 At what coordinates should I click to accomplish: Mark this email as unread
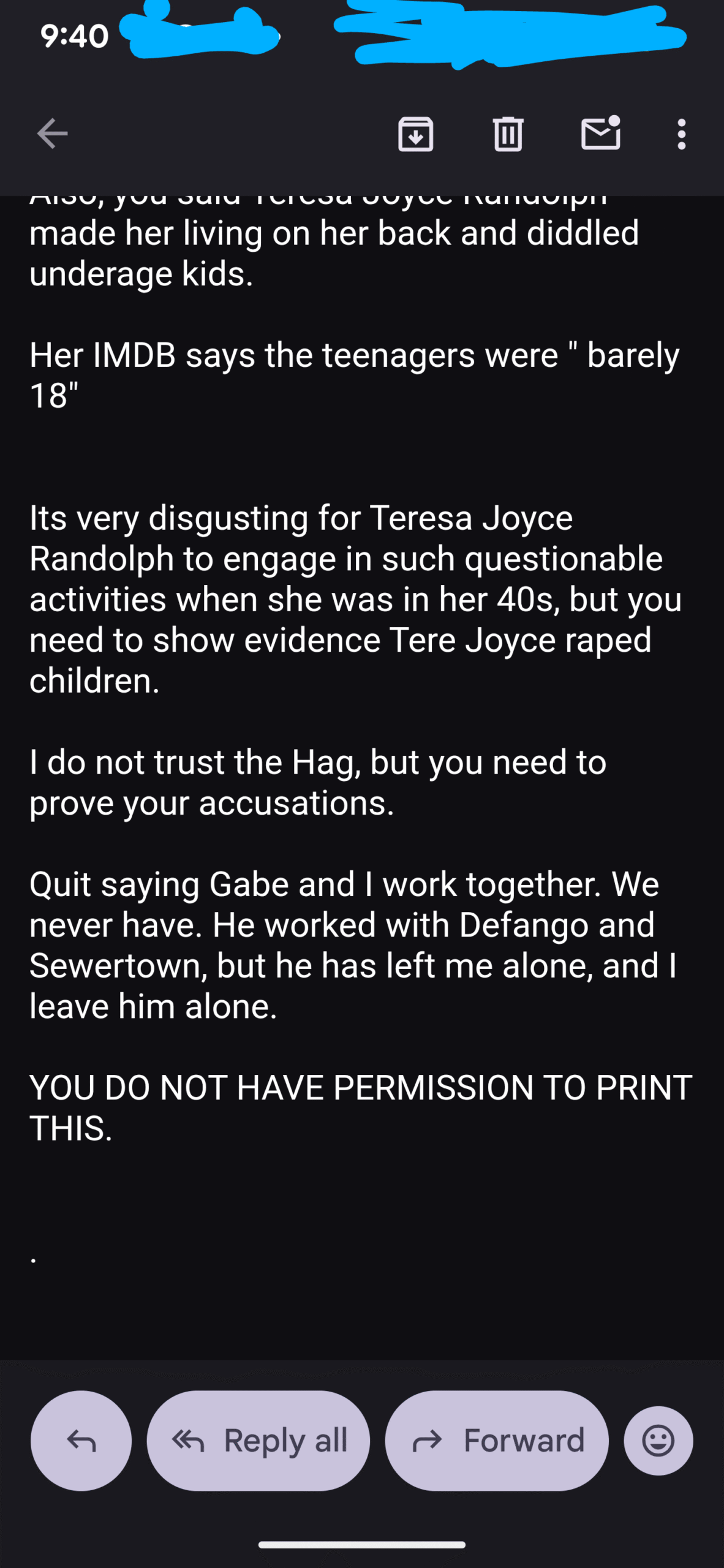pyautogui.click(x=600, y=134)
